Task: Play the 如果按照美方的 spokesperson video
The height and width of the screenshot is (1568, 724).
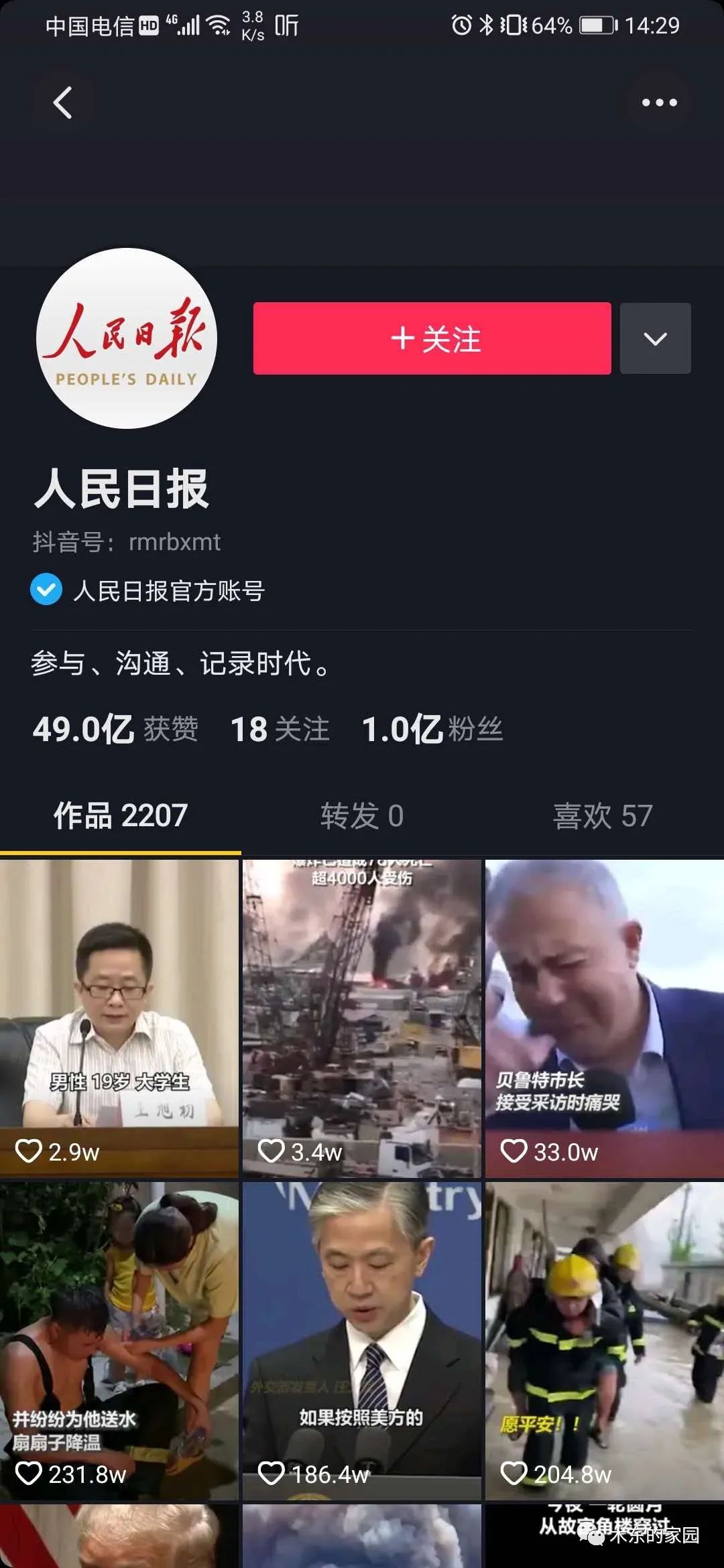Action: [x=362, y=1340]
